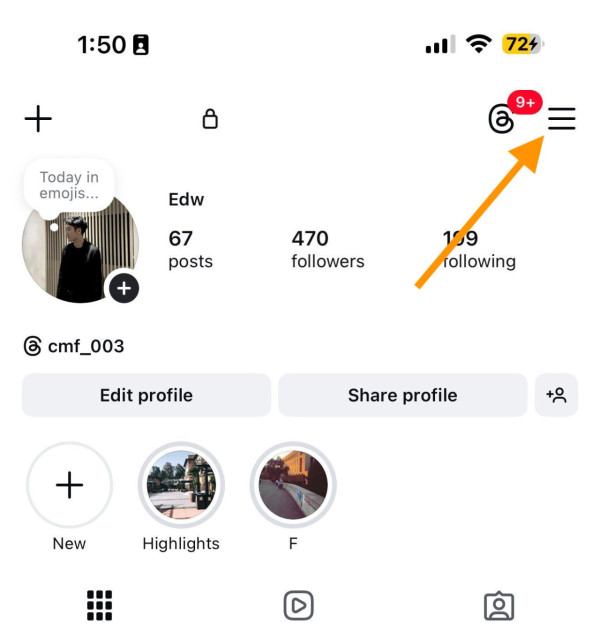
Task: Open Threads notifications icon
Action: point(502,119)
